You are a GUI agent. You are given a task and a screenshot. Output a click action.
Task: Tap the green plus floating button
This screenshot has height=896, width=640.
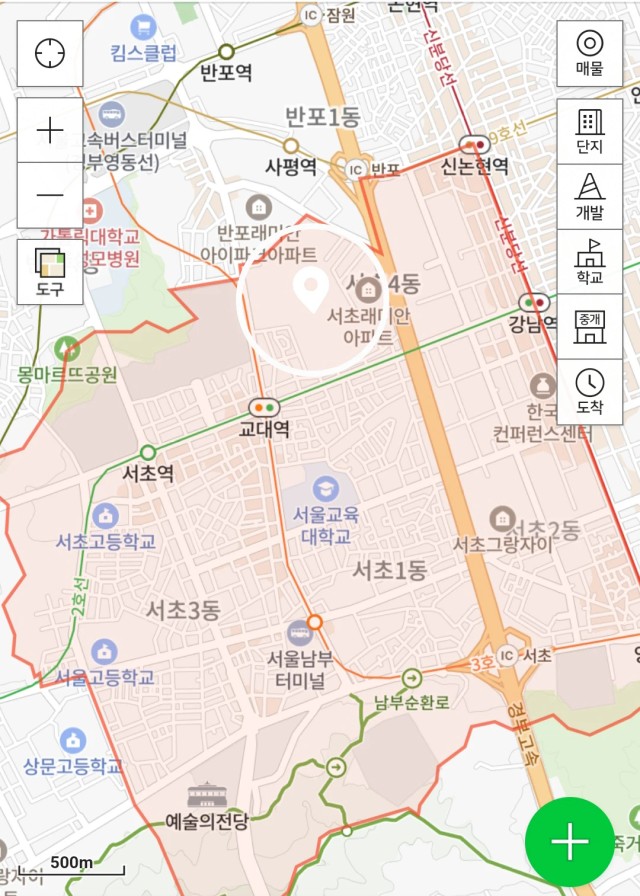pyautogui.click(x=569, y=842)
